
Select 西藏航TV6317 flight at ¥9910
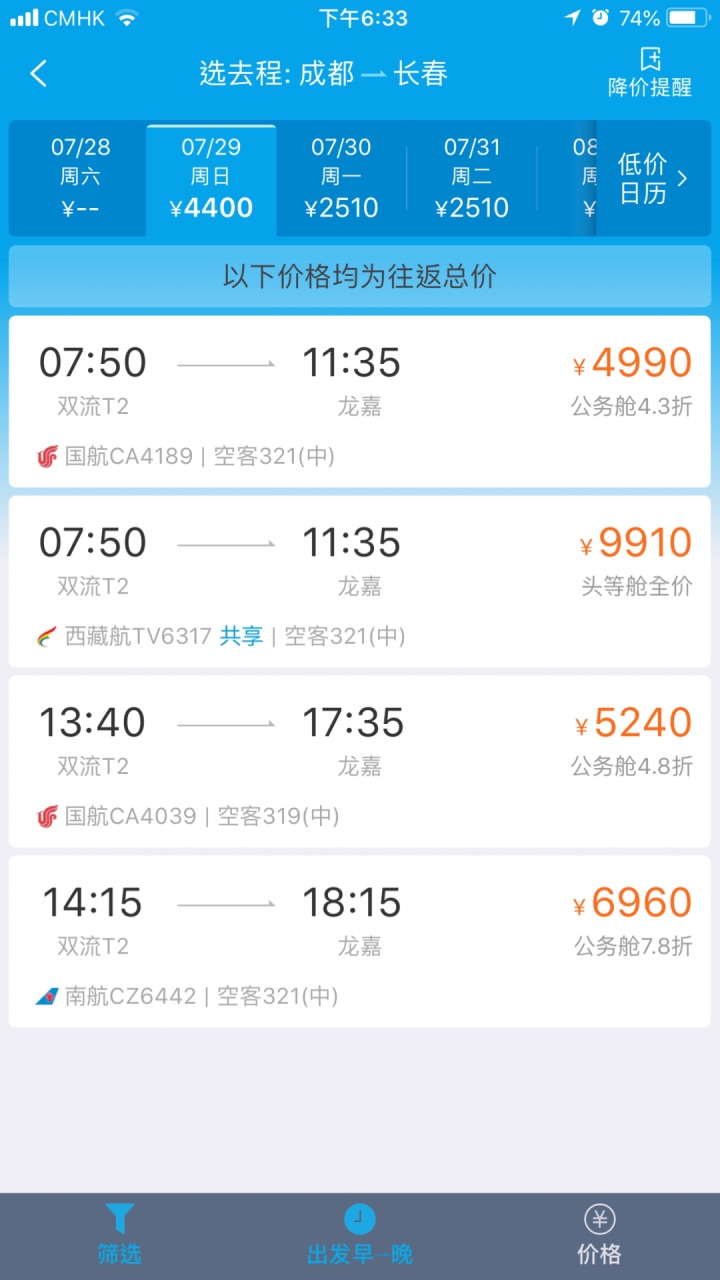(360, 582)
